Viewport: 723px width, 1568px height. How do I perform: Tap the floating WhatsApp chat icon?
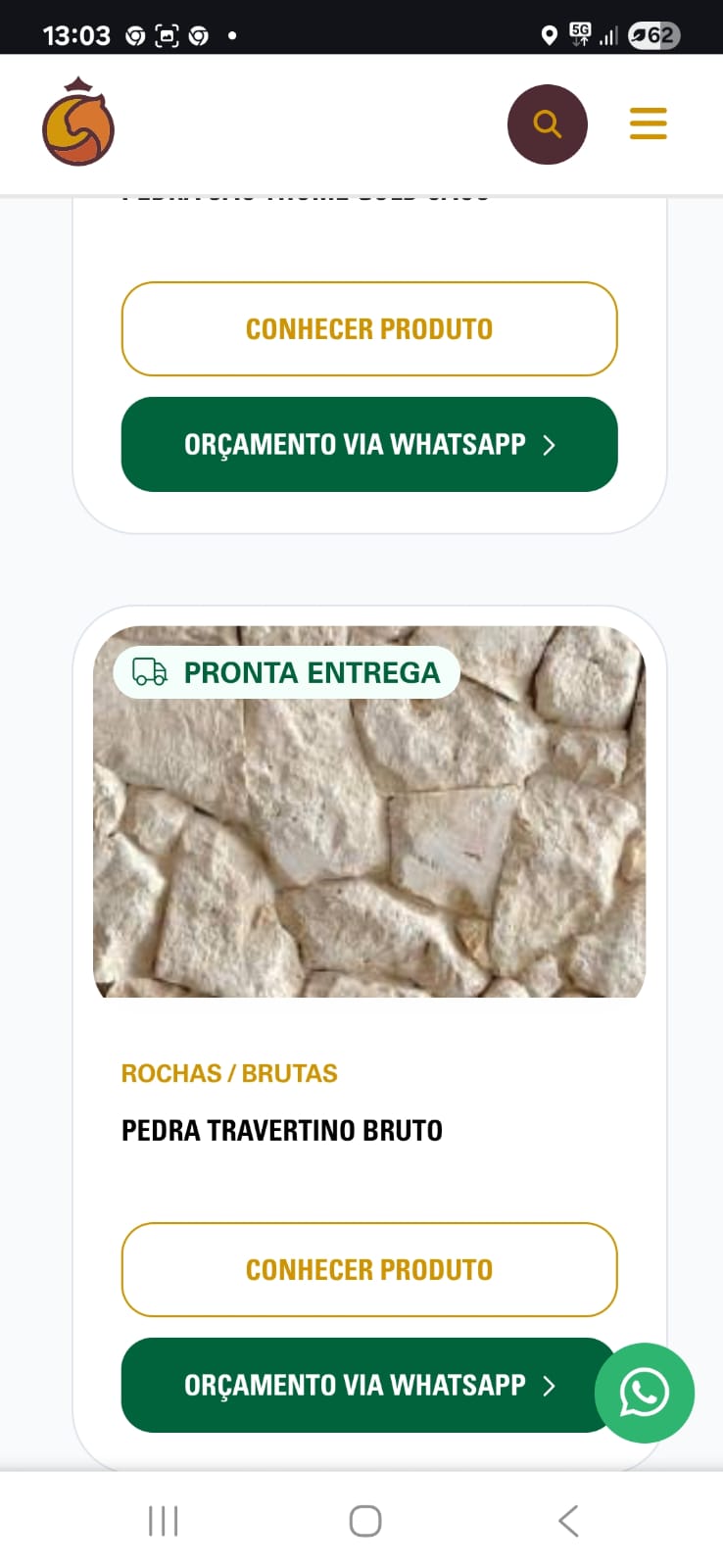point(644,1392)
